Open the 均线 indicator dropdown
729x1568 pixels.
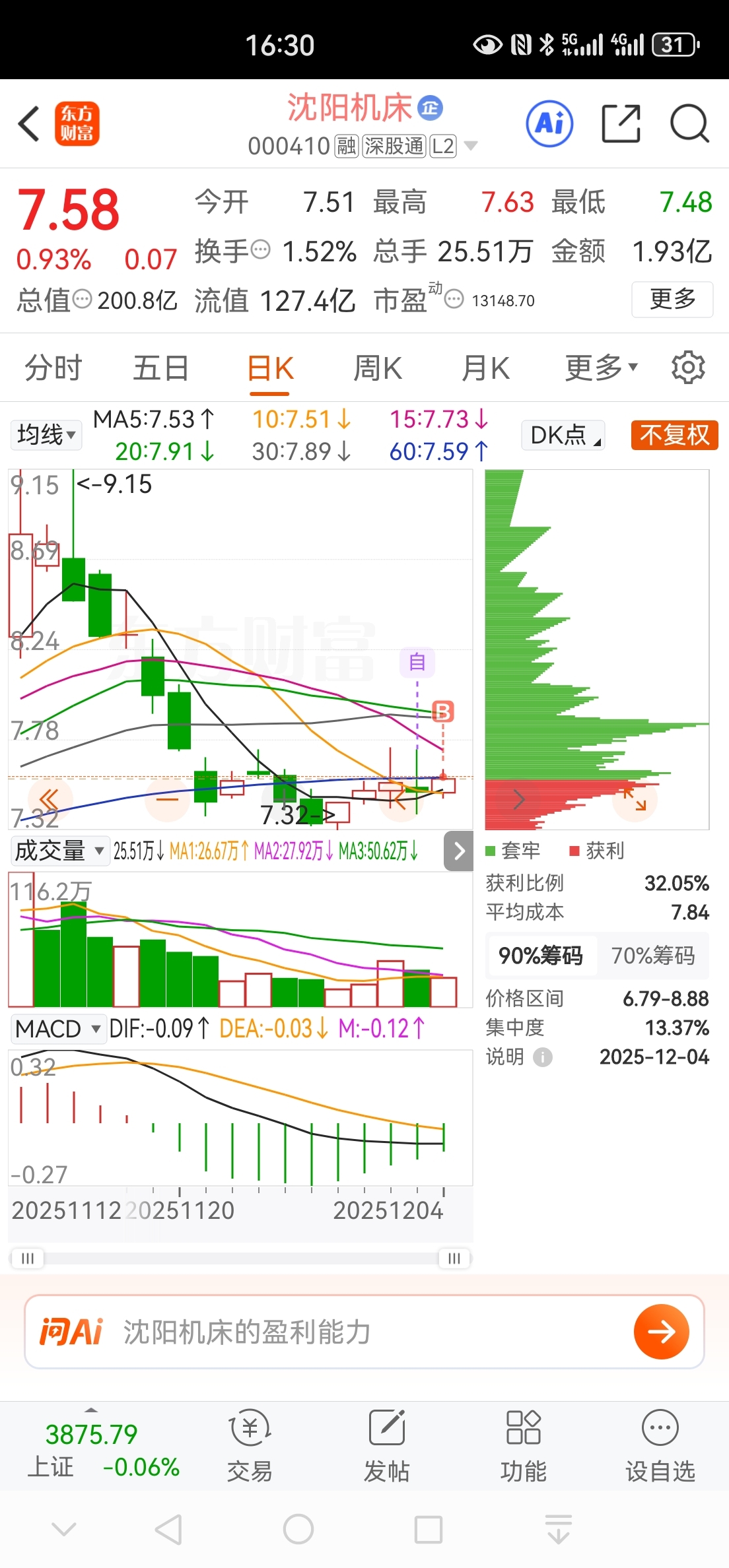click(46, 435)
